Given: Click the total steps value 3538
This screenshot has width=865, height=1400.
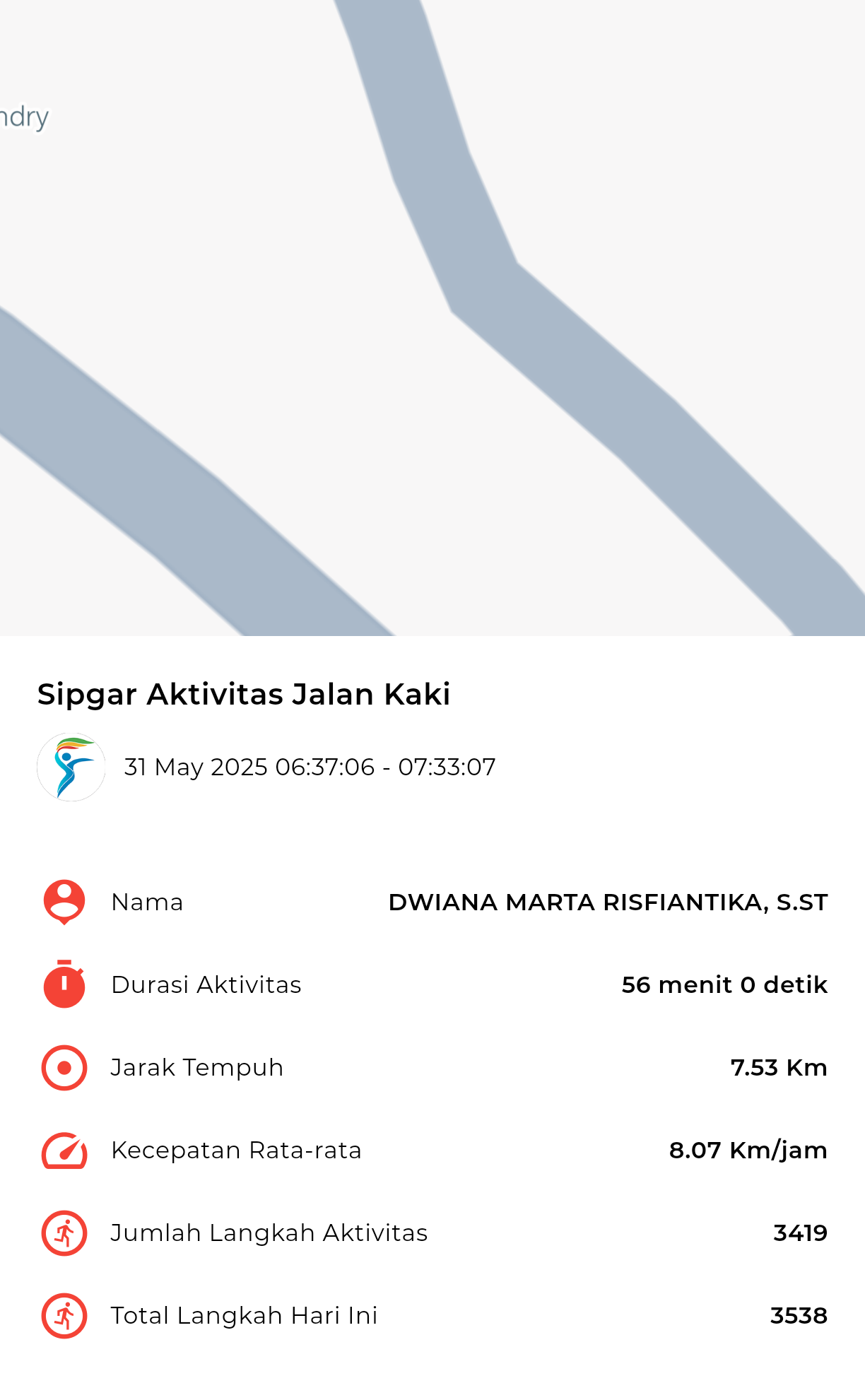Looking at the screenshot, I should [x=799, y=1315].
